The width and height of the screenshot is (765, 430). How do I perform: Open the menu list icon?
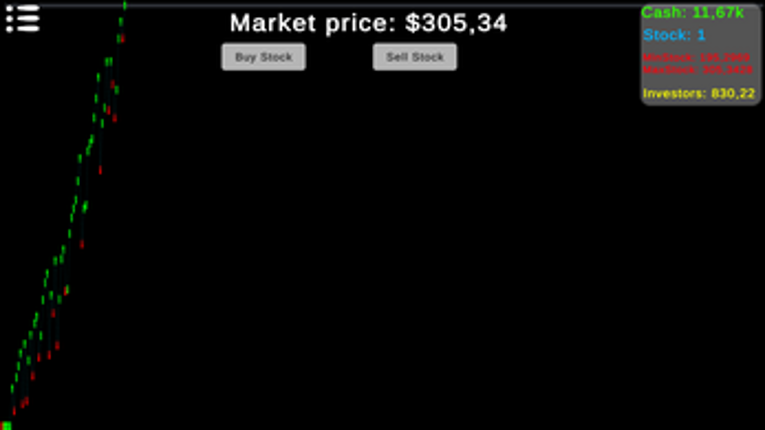pos(22,18)
